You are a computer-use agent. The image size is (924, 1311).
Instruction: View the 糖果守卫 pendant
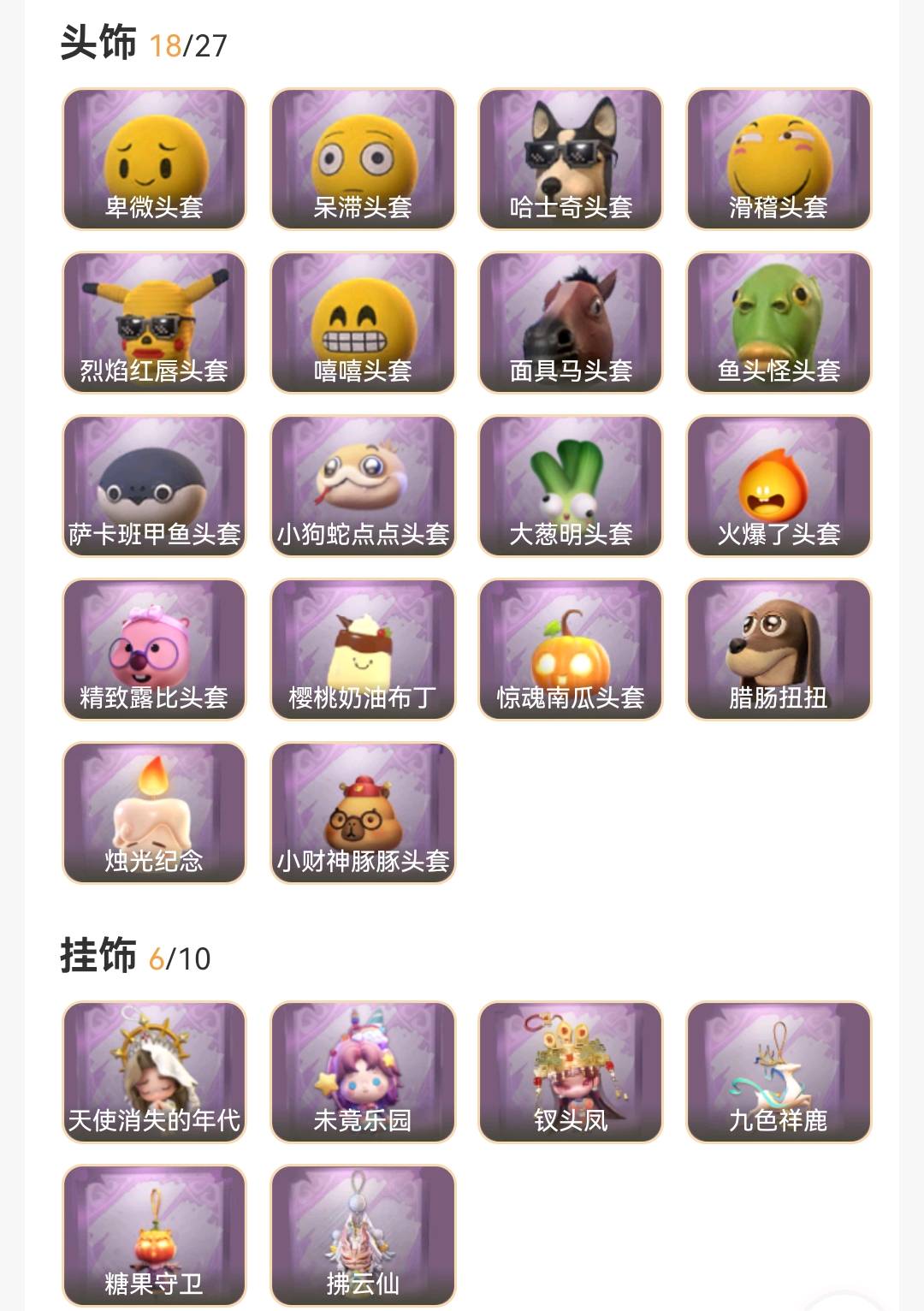point(154,1236)
